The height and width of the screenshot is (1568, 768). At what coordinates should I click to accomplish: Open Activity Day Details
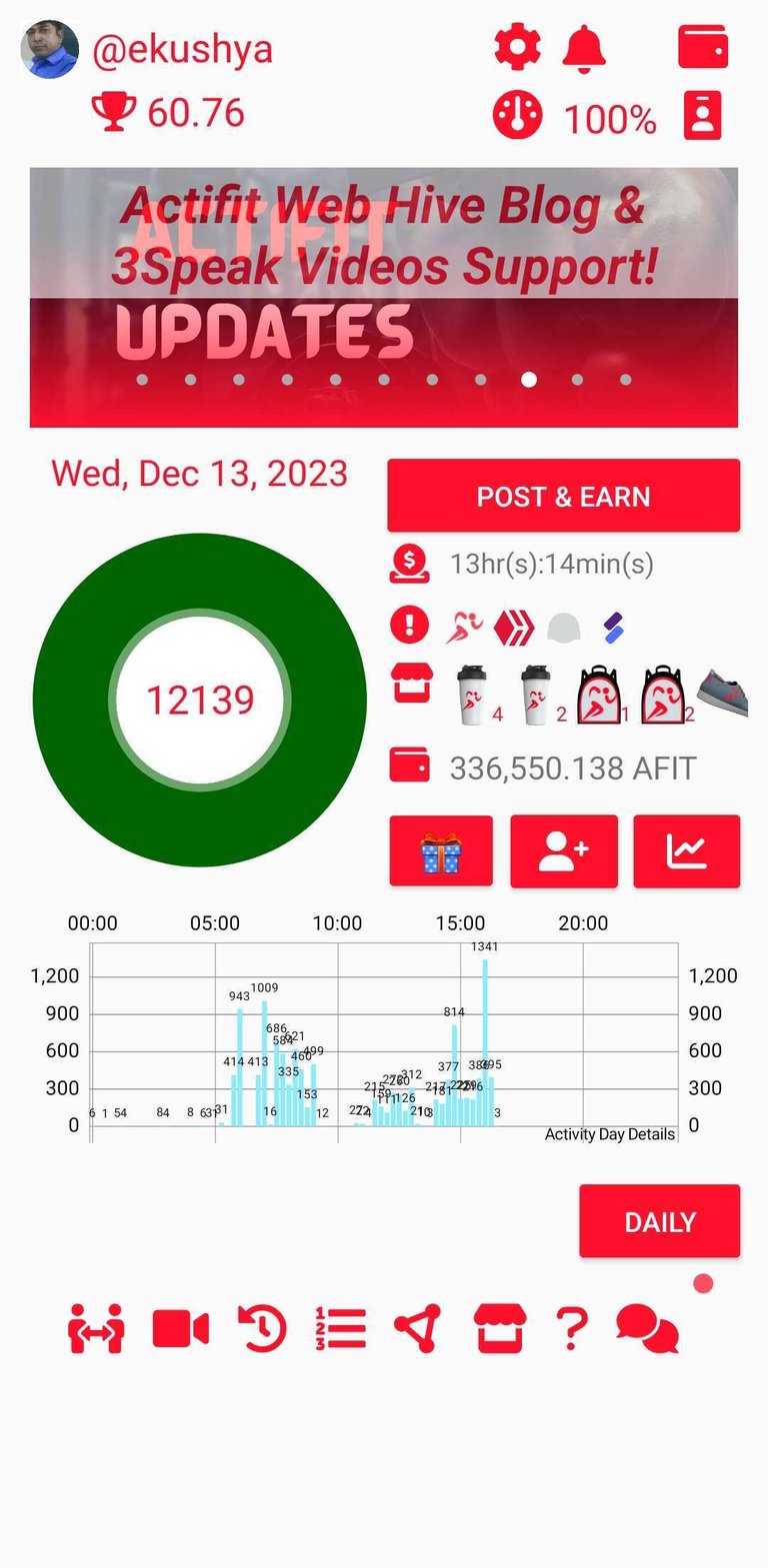[x=610, y=1134]
